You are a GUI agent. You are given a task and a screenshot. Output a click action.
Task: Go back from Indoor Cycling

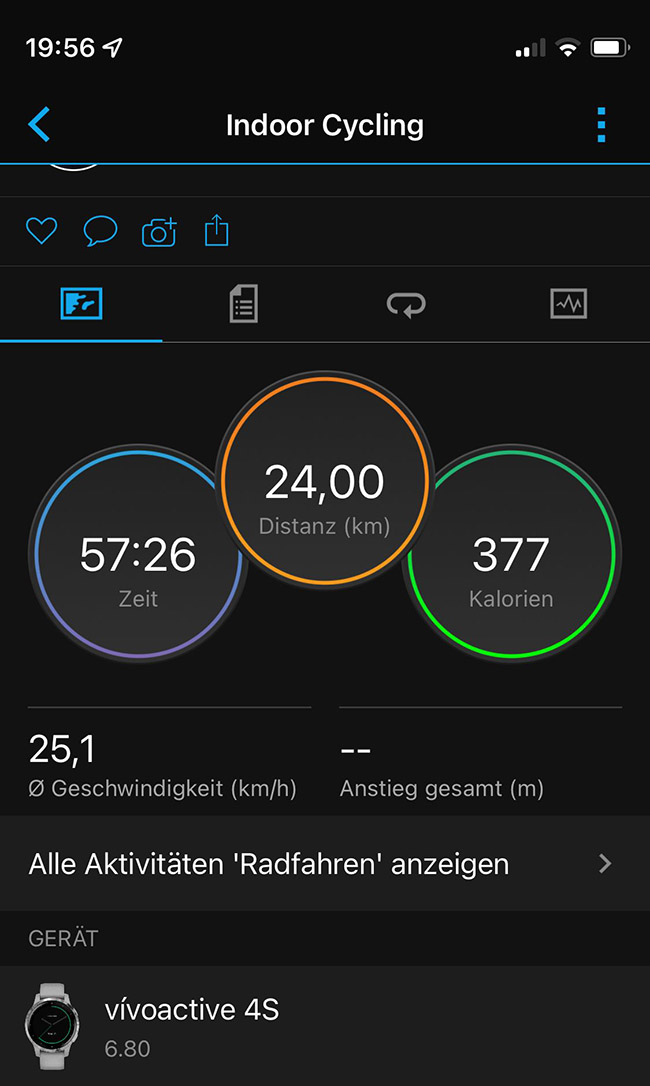pyautogui.click(x=40, y=125)
